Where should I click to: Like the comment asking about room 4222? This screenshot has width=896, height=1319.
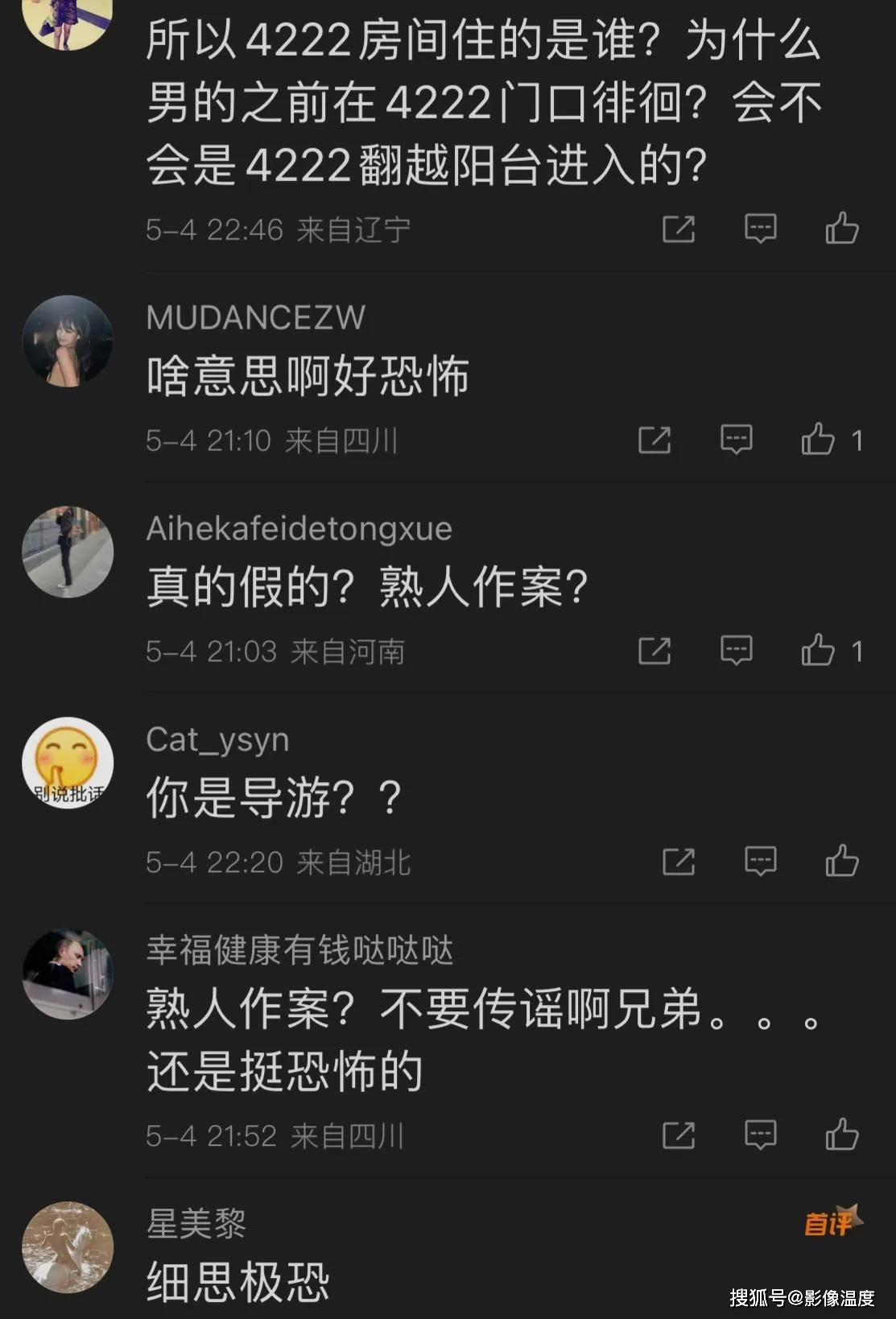coord(841,229)
